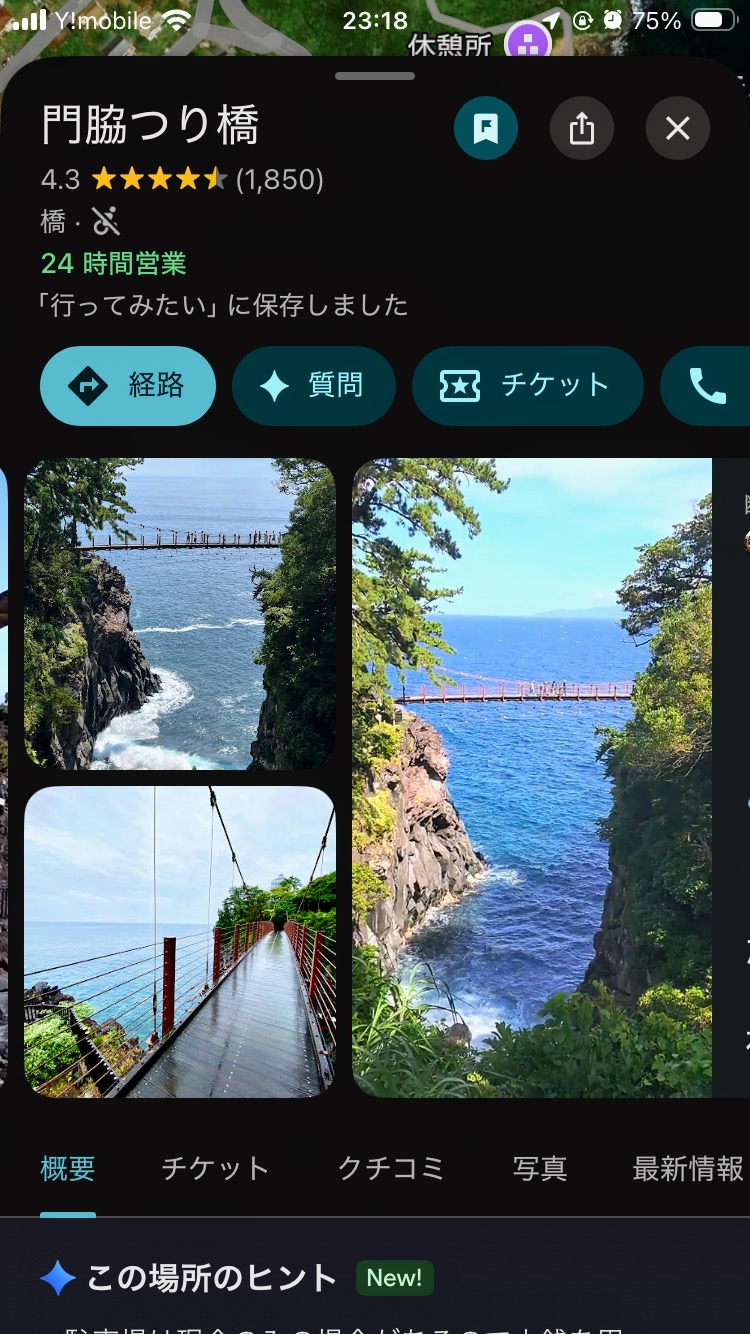Tap the saved bookmark icon
750x1334 pixels.
(x=486, y=128)
